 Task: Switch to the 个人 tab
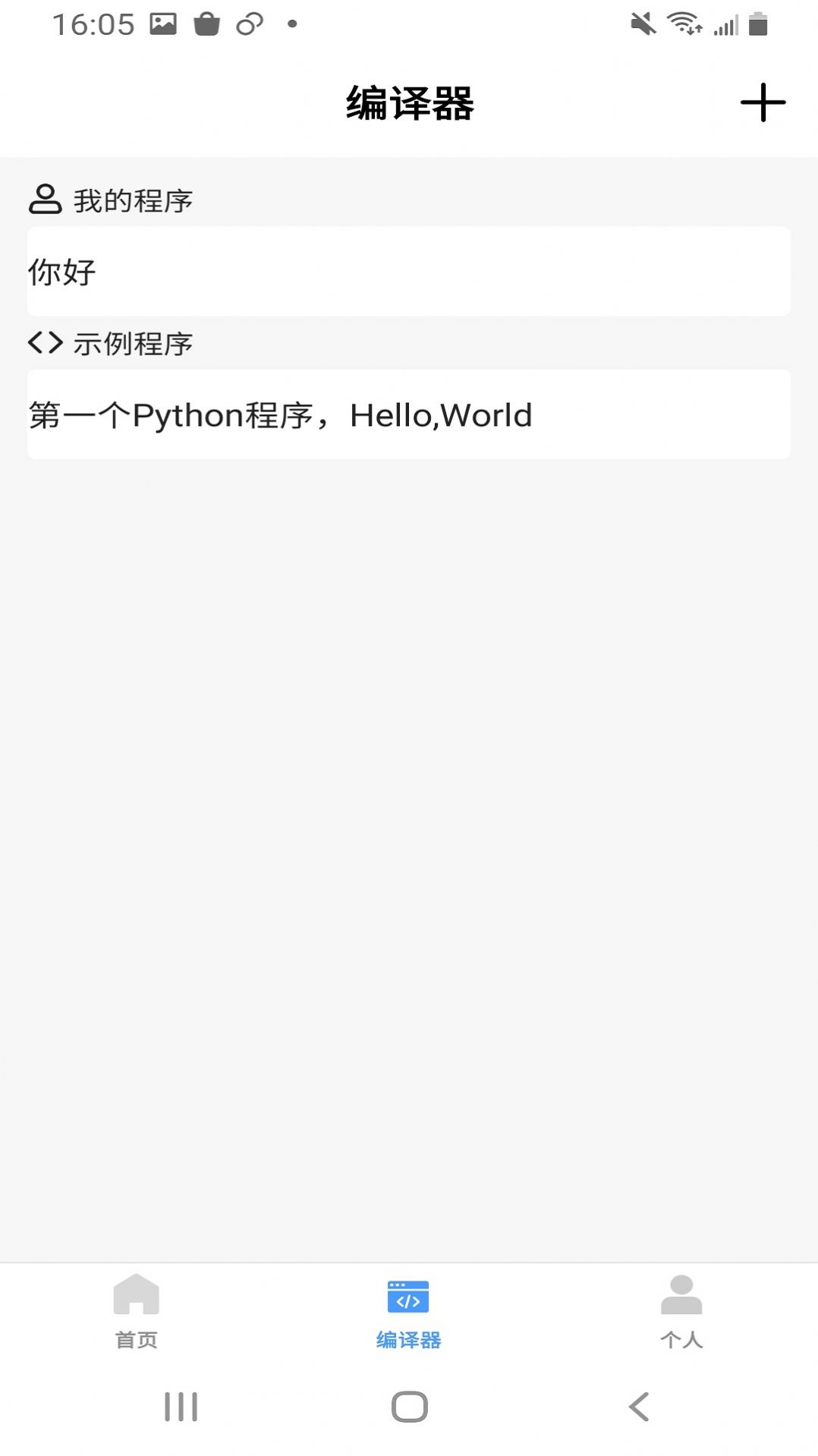681,1340
